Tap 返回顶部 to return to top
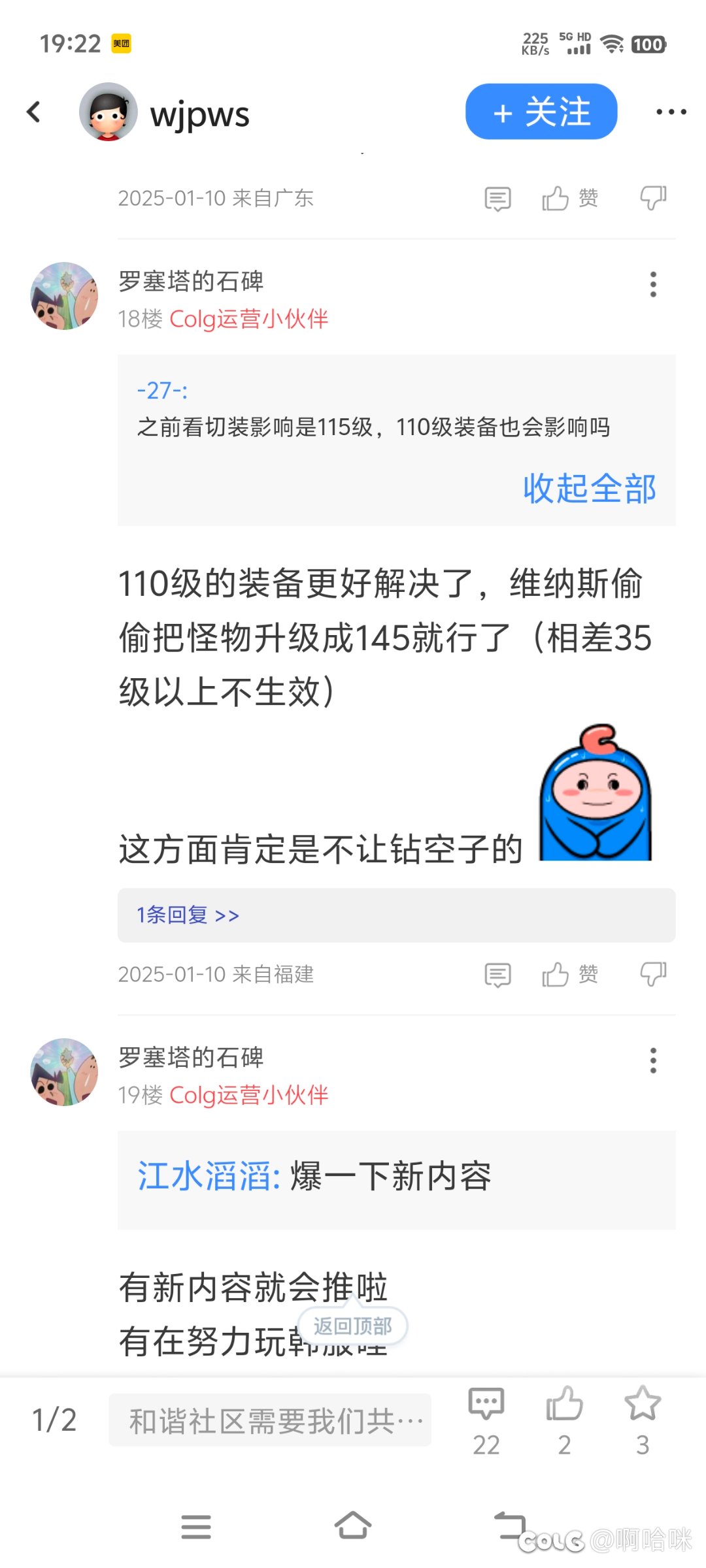Screen dimensions: 706x1568 click(352, 1326)
